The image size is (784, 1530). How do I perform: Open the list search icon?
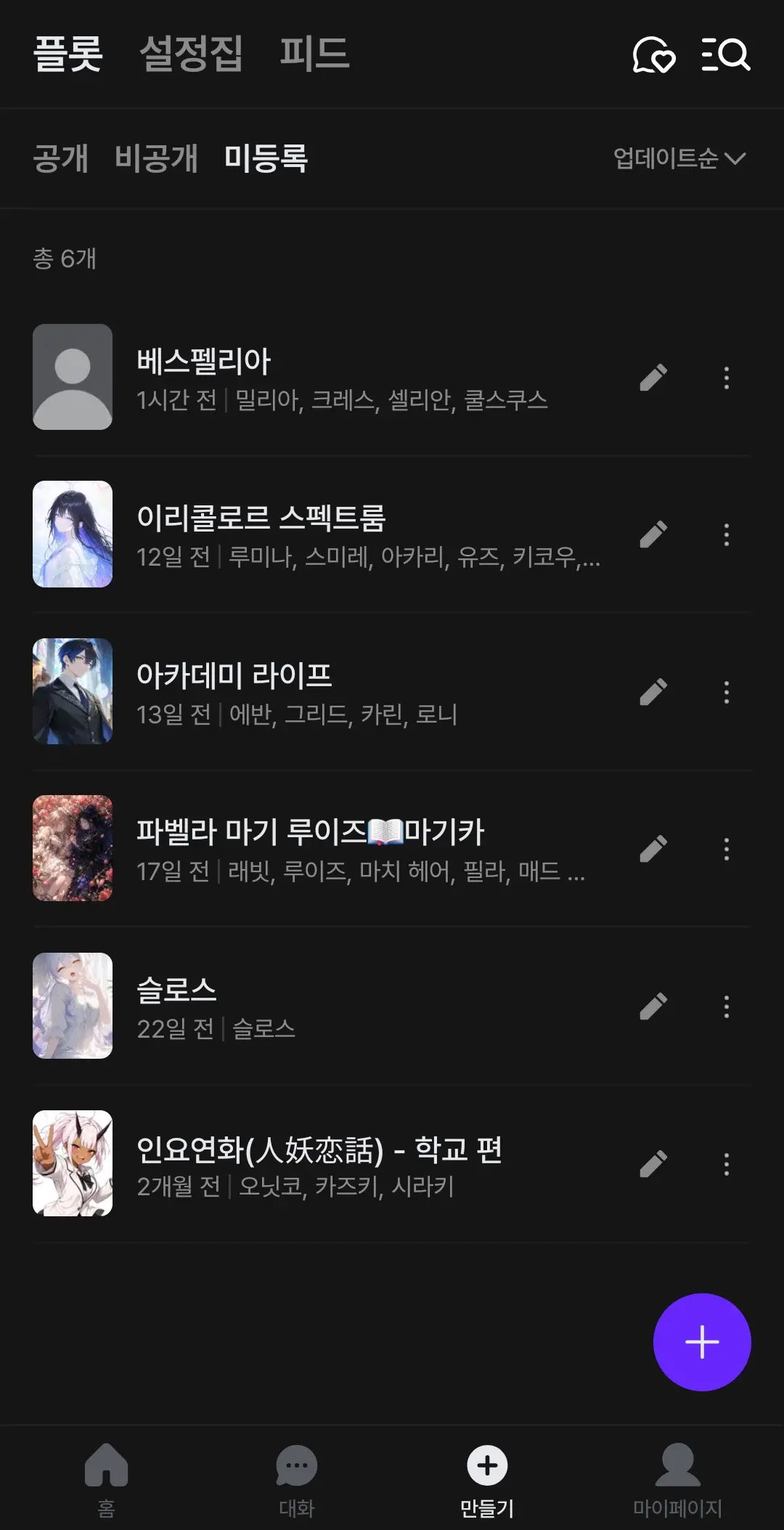(x=726, y=54)
